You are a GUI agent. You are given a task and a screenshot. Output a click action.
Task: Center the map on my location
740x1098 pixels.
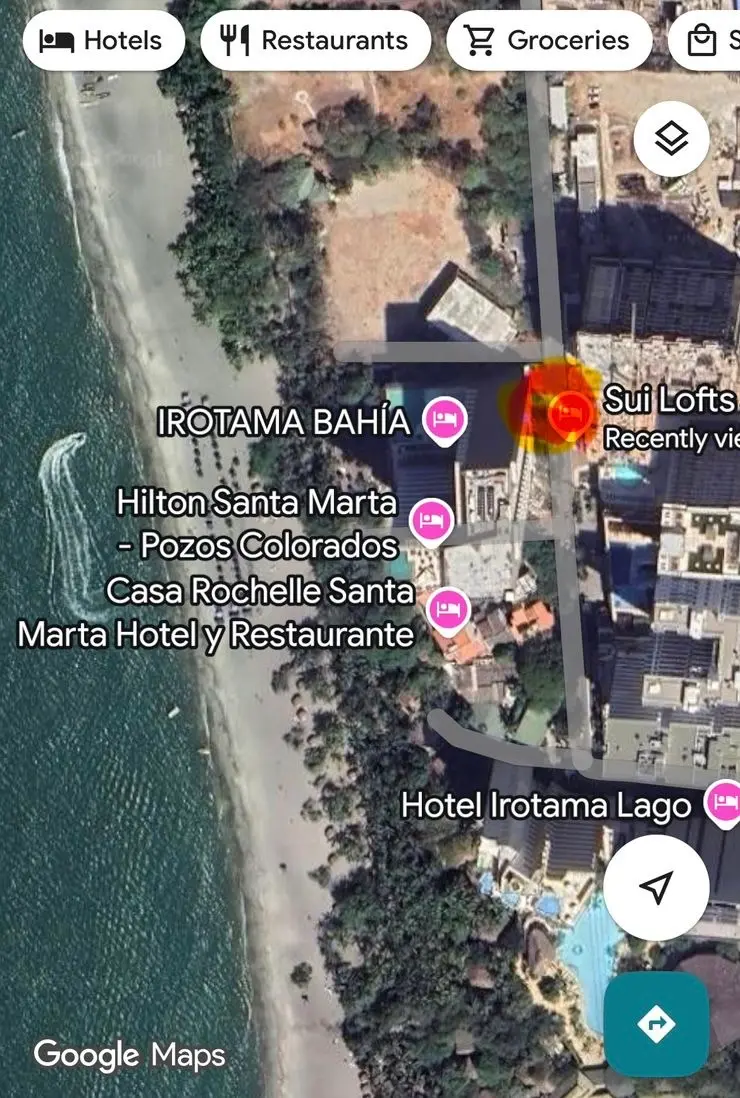pos(656,886)
